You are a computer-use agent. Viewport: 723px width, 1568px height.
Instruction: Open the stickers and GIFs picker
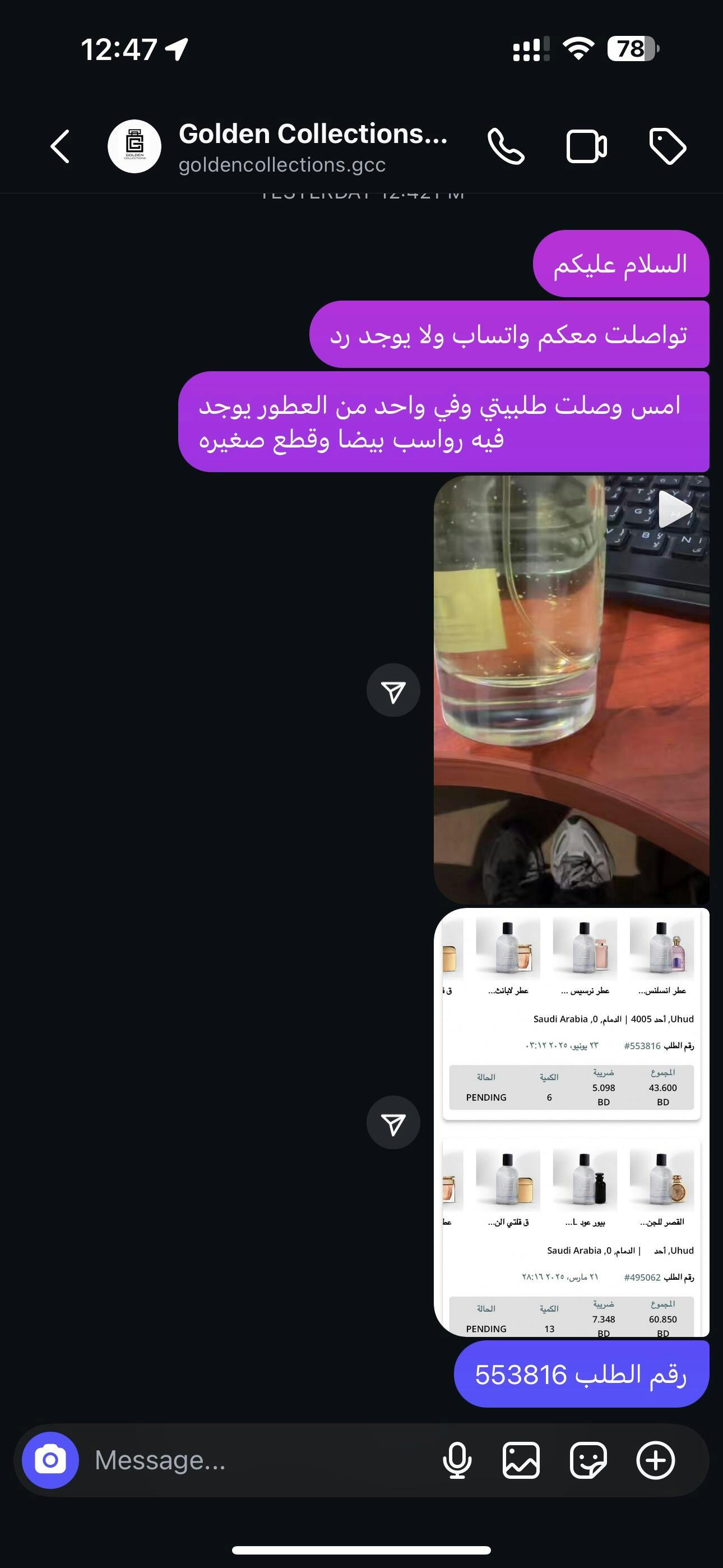click(588, 1460)
